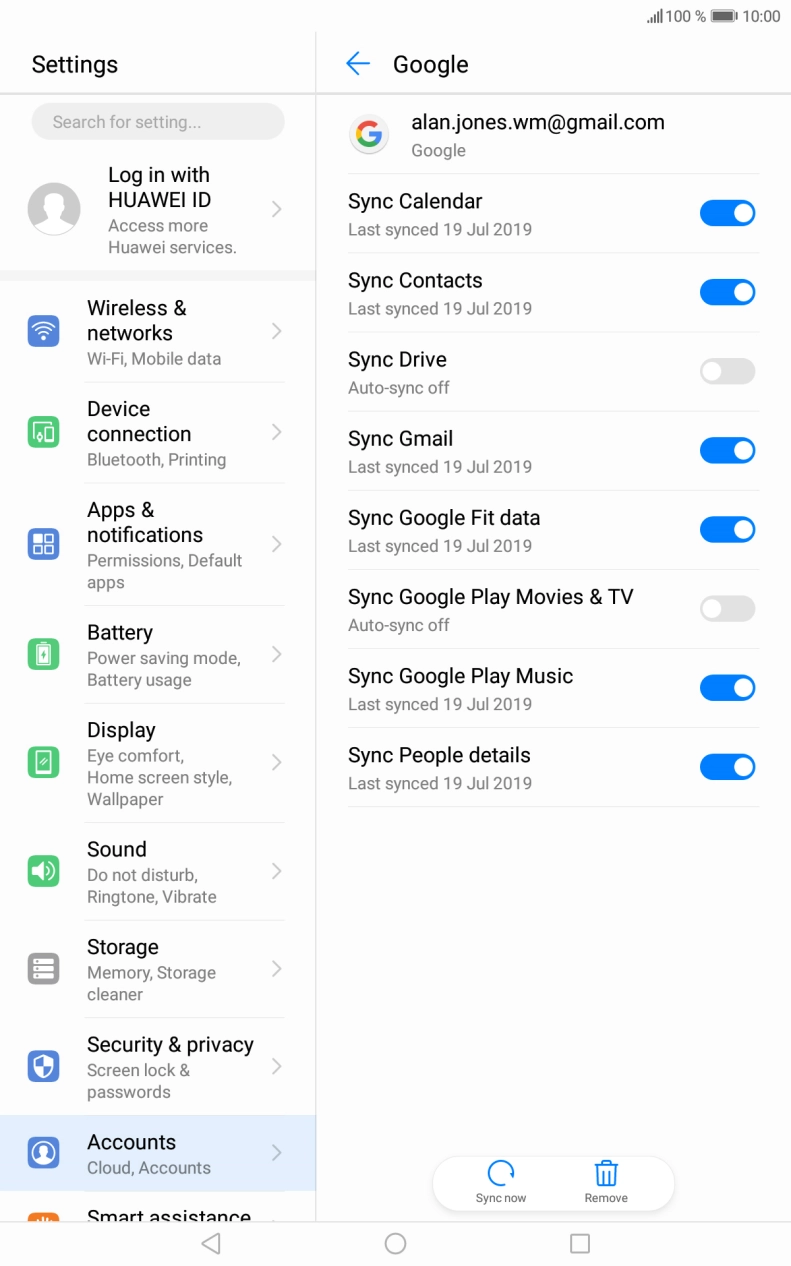Screen dimensions: 791x1266
Task: Click the Security & privacy shield icon
Action: click(42, 1066)
